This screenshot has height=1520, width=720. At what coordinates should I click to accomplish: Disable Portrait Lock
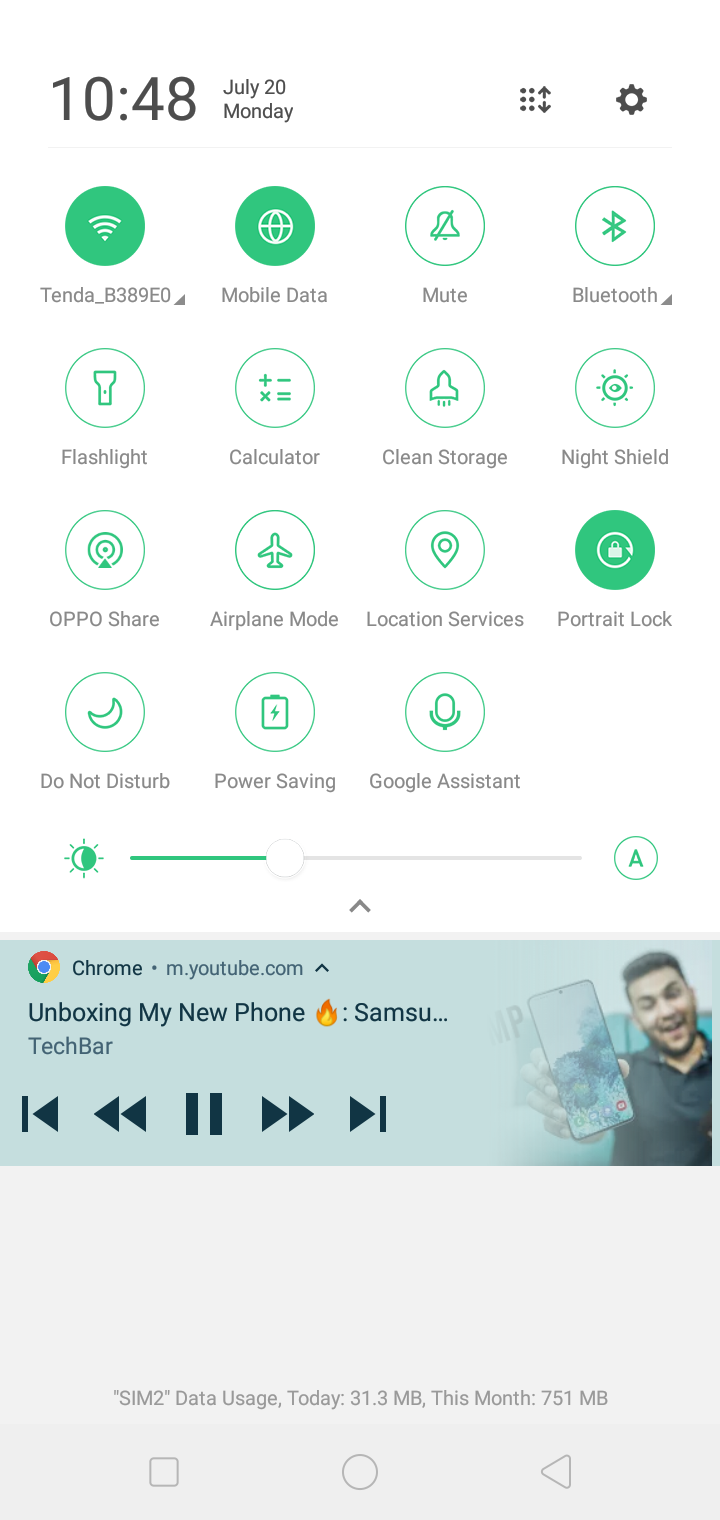click(x=615, y=551)
